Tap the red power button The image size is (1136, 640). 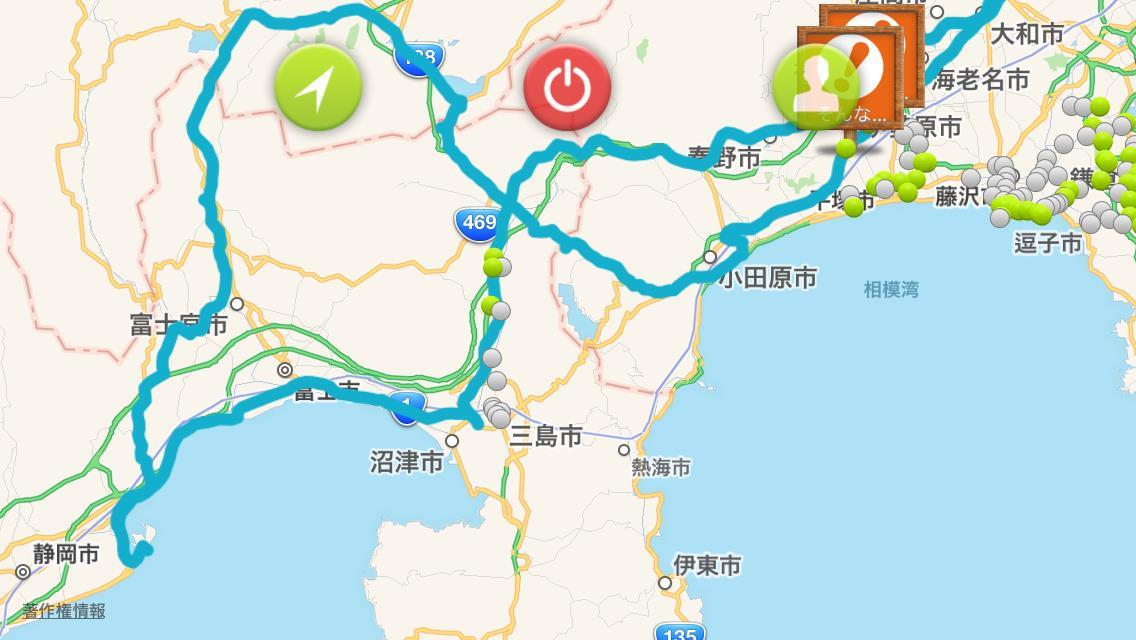[x=567, y=87]
